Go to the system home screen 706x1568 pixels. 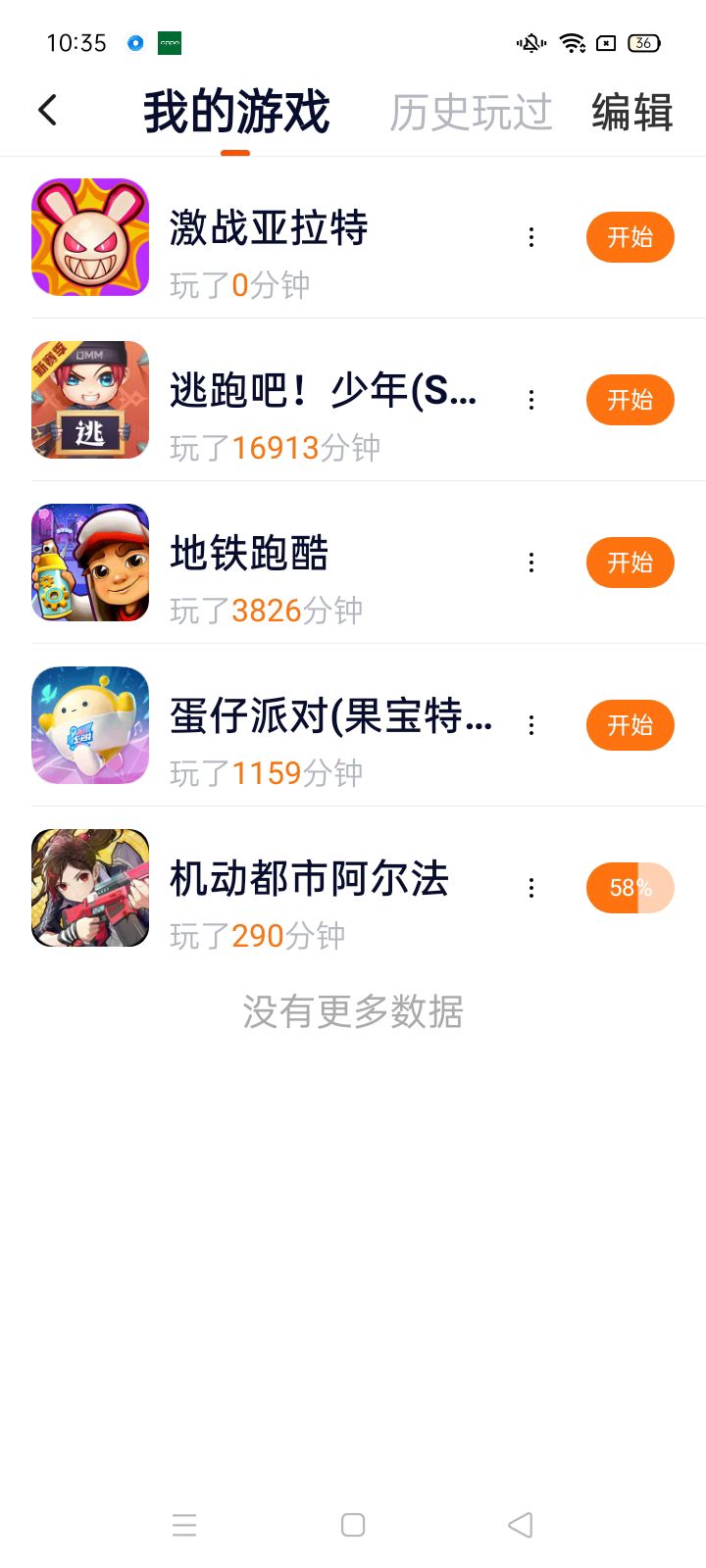(353, 1525)
